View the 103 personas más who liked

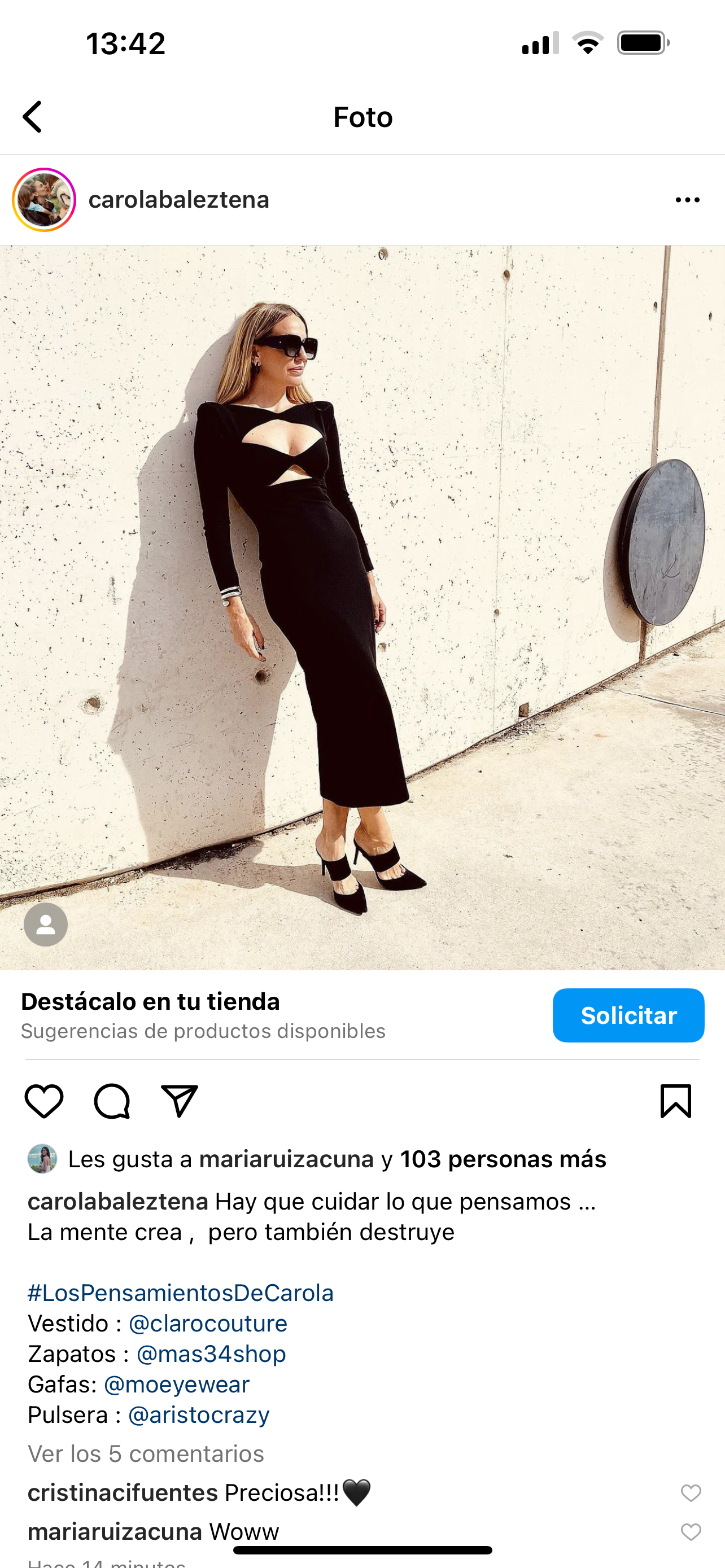503,1159
